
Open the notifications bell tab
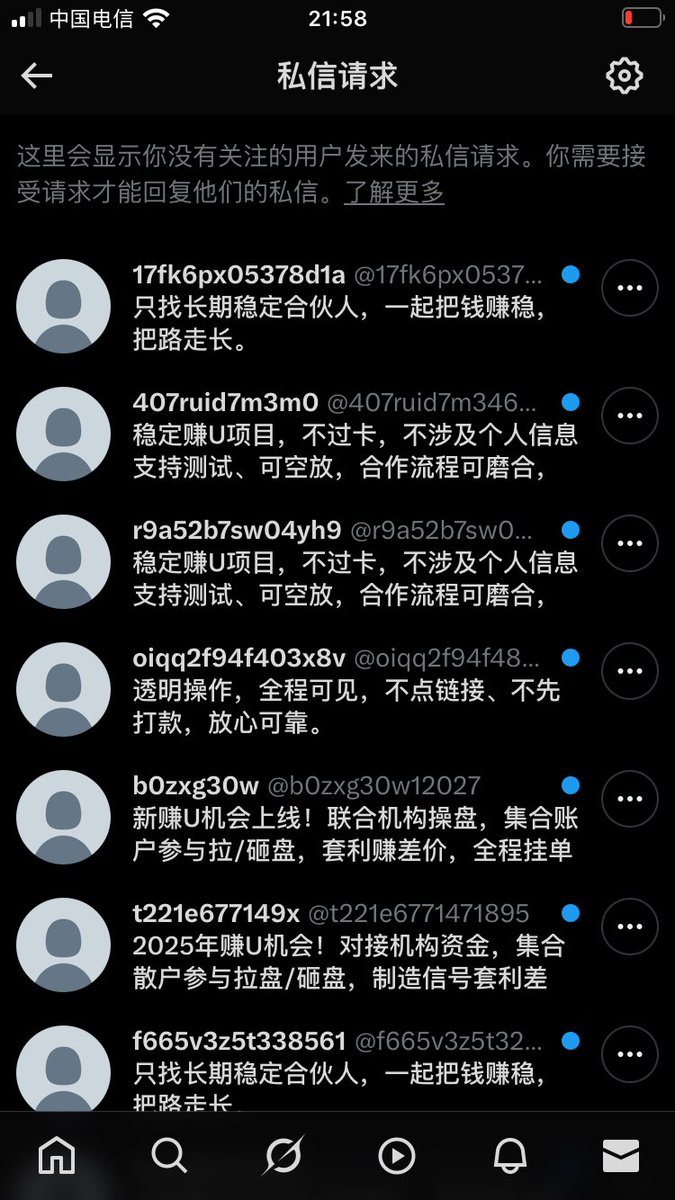[x=509, y=1156]
